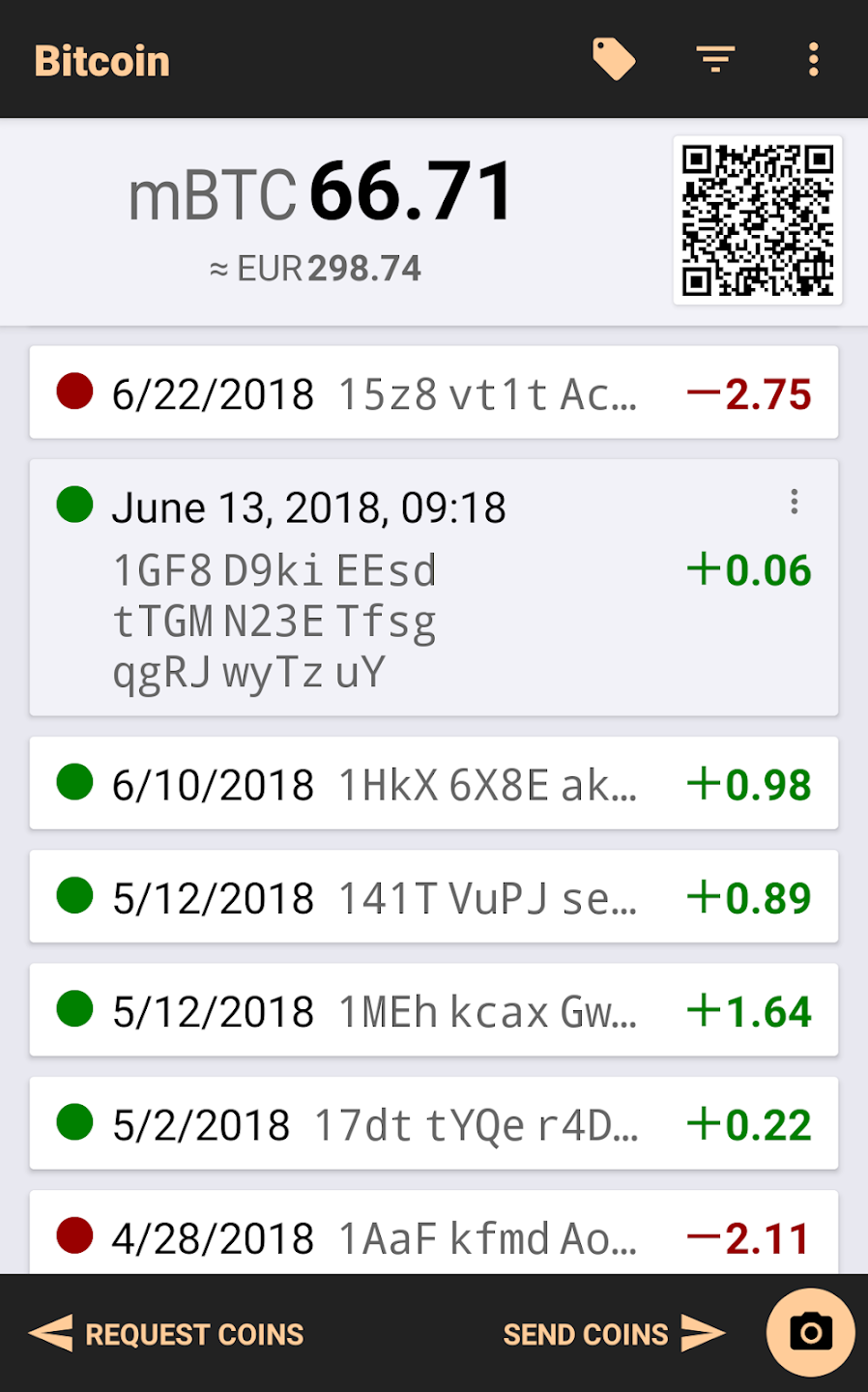View the 1MEh kcax transaction of +1.64
The height and width of the screenshot is (1392, 868).
(434, 1011)
